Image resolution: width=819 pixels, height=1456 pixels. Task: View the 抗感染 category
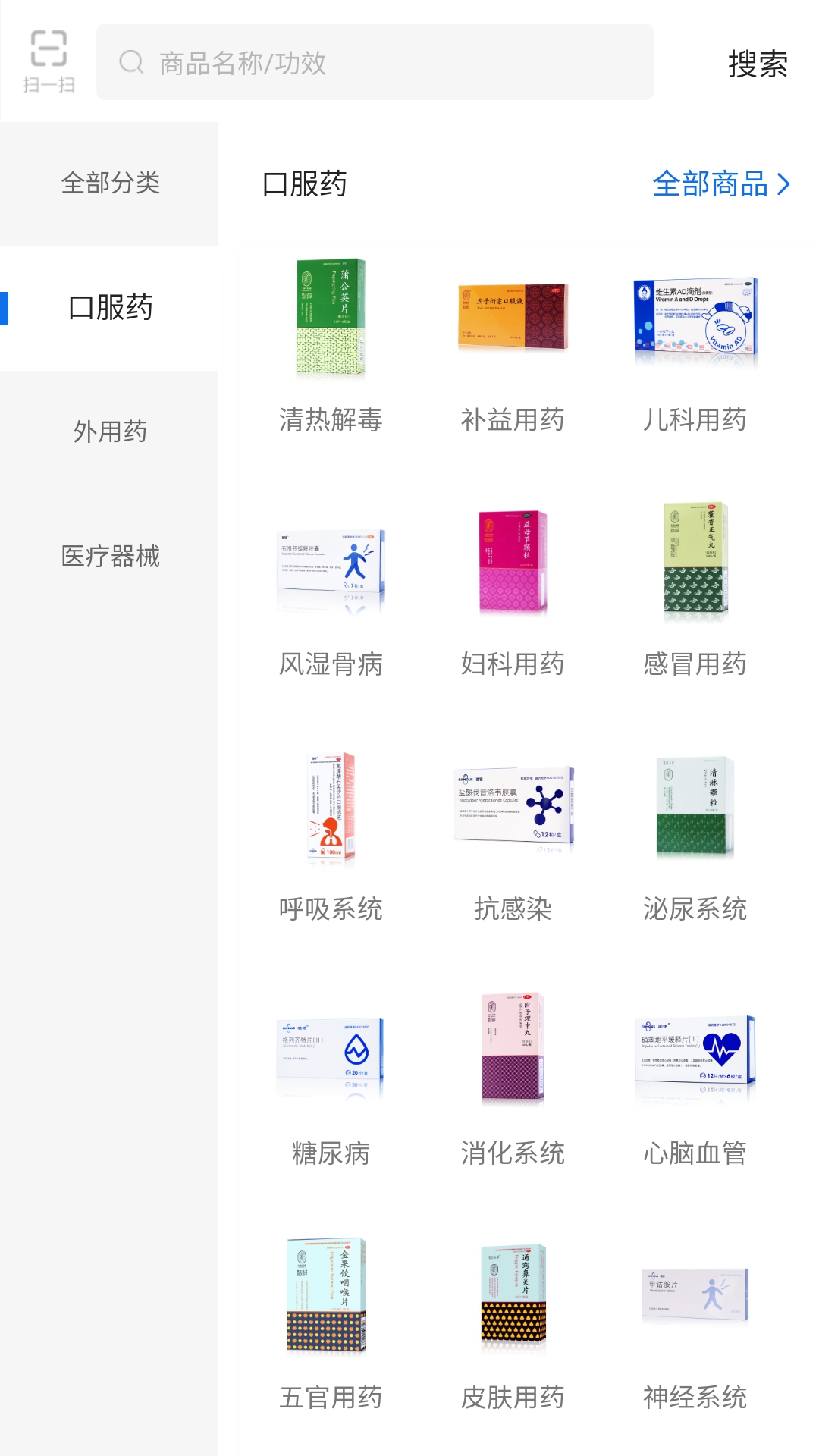tap(513, 834)
